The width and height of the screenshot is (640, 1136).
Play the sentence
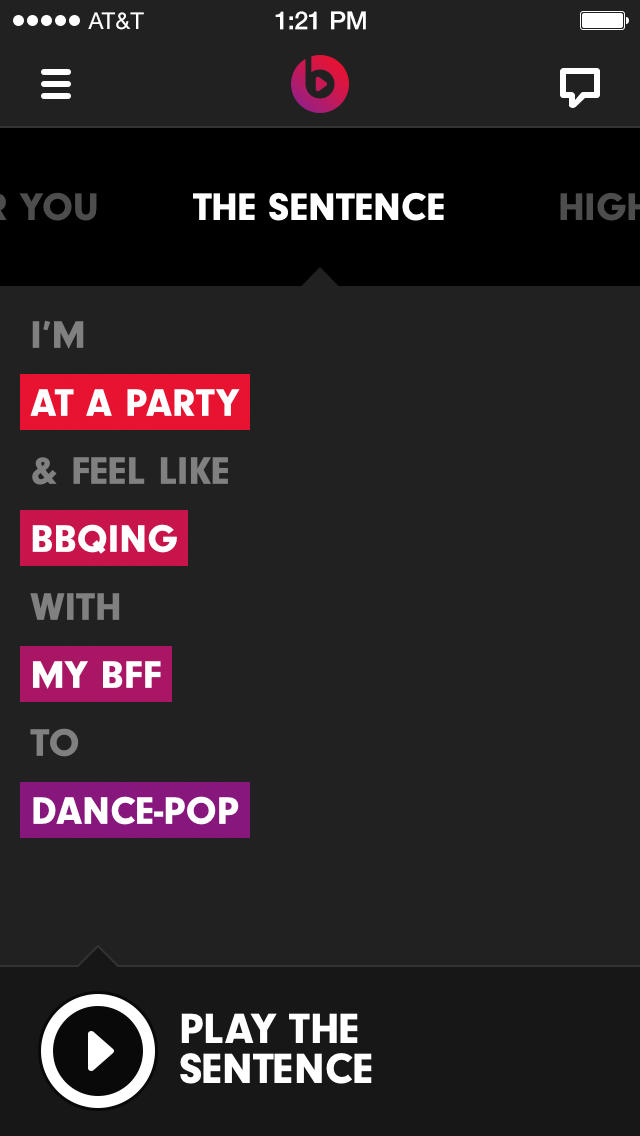[x=98, y=1051]
